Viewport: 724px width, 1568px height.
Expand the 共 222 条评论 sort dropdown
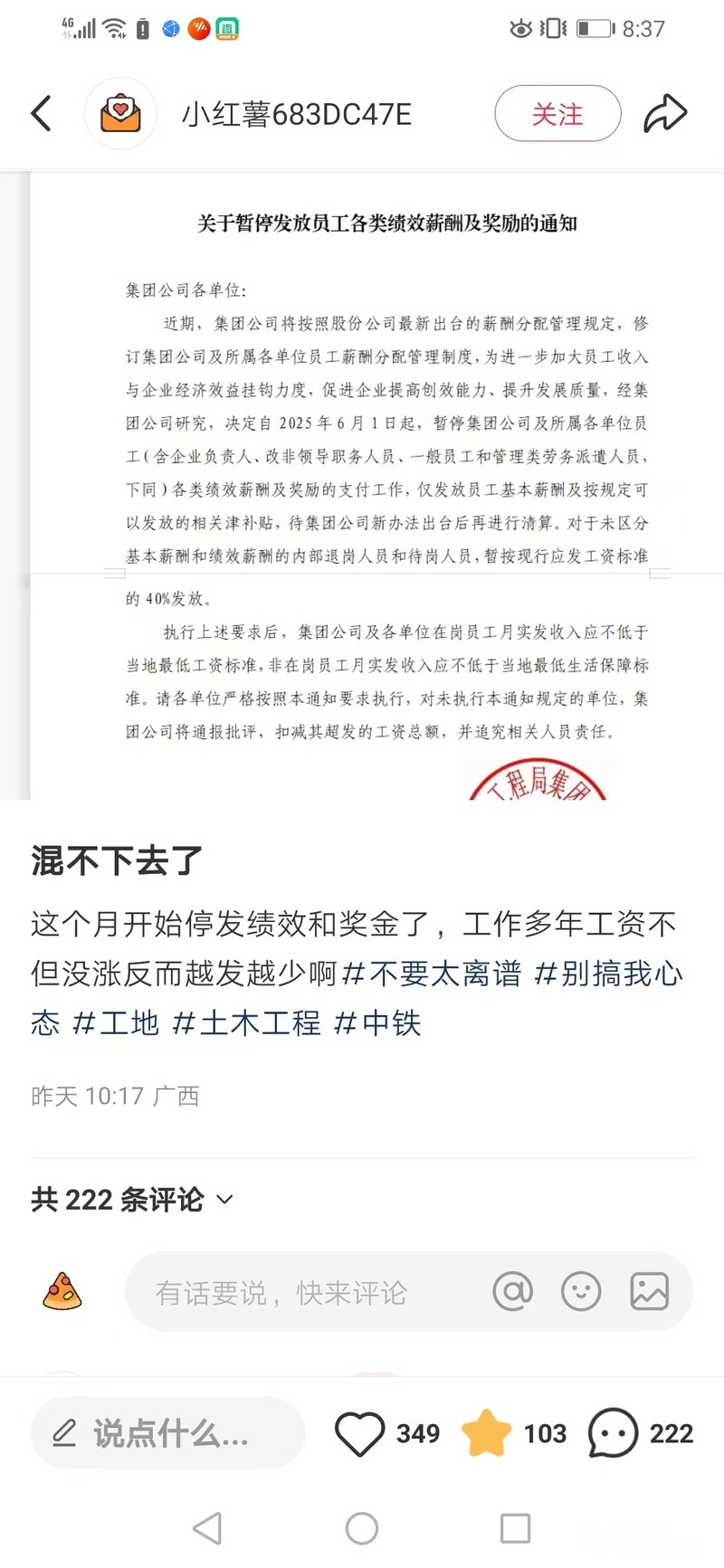point(133,1200)
